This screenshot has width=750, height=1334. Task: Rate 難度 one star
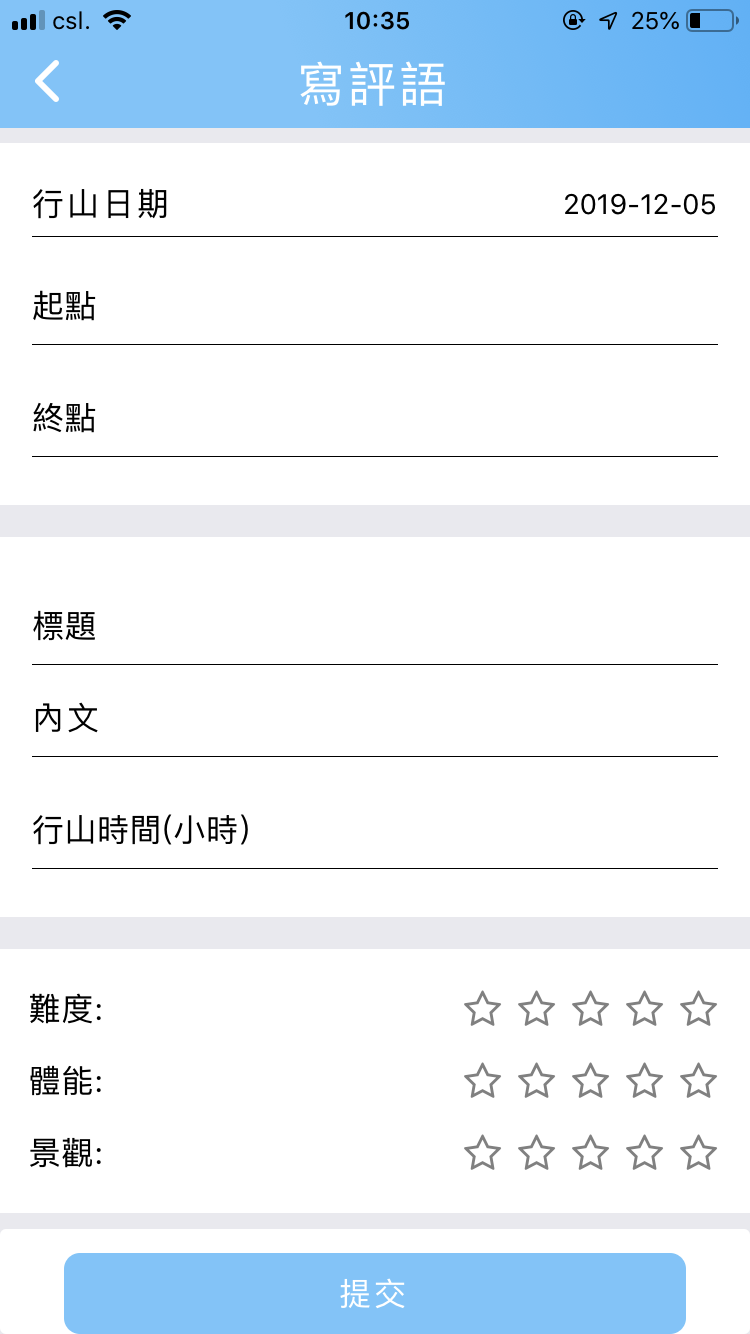pos(482,1010)
